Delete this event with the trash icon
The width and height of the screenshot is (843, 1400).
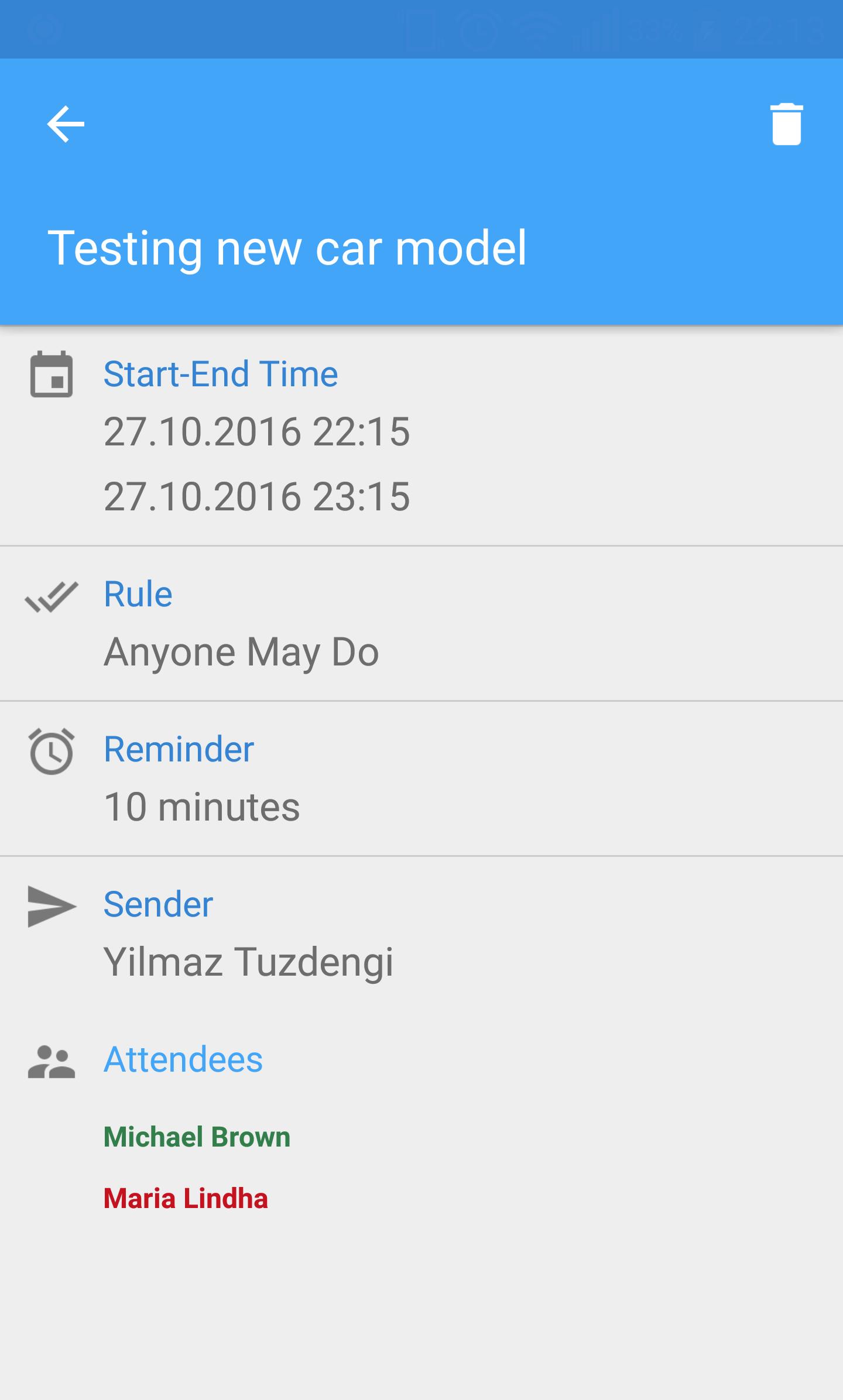[786, 124]
